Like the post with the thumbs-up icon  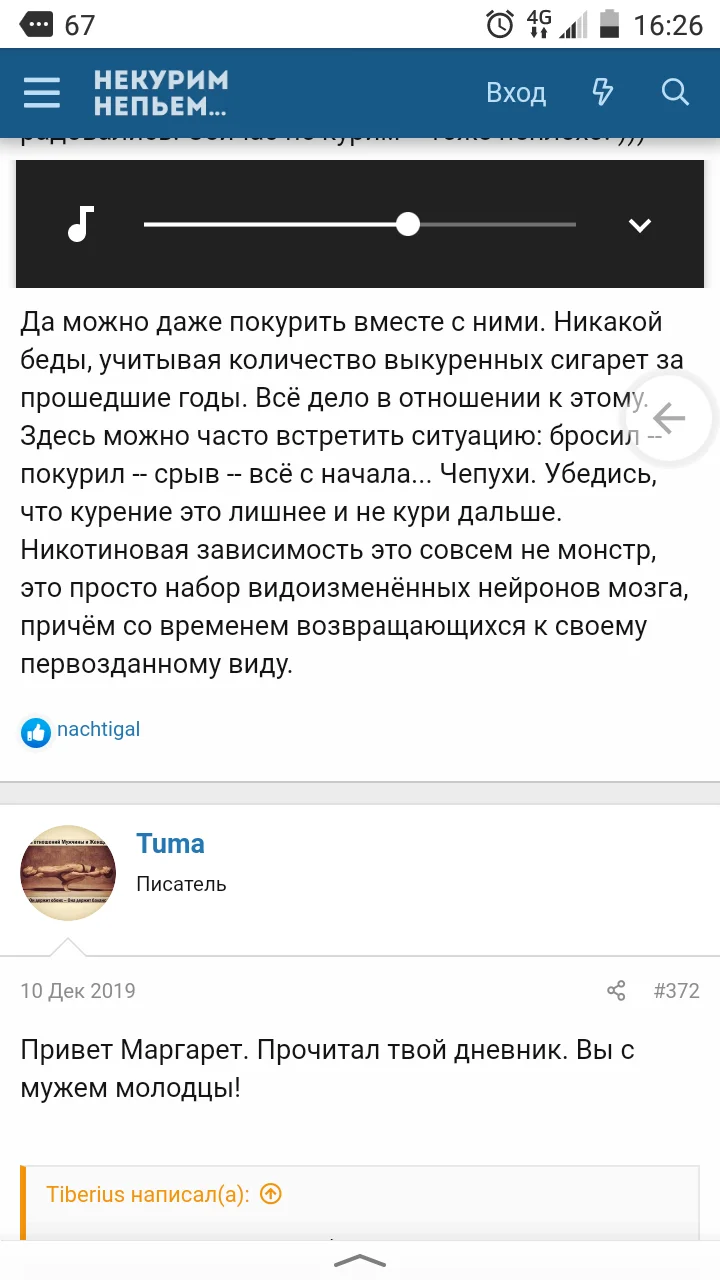tap(36, 731)
